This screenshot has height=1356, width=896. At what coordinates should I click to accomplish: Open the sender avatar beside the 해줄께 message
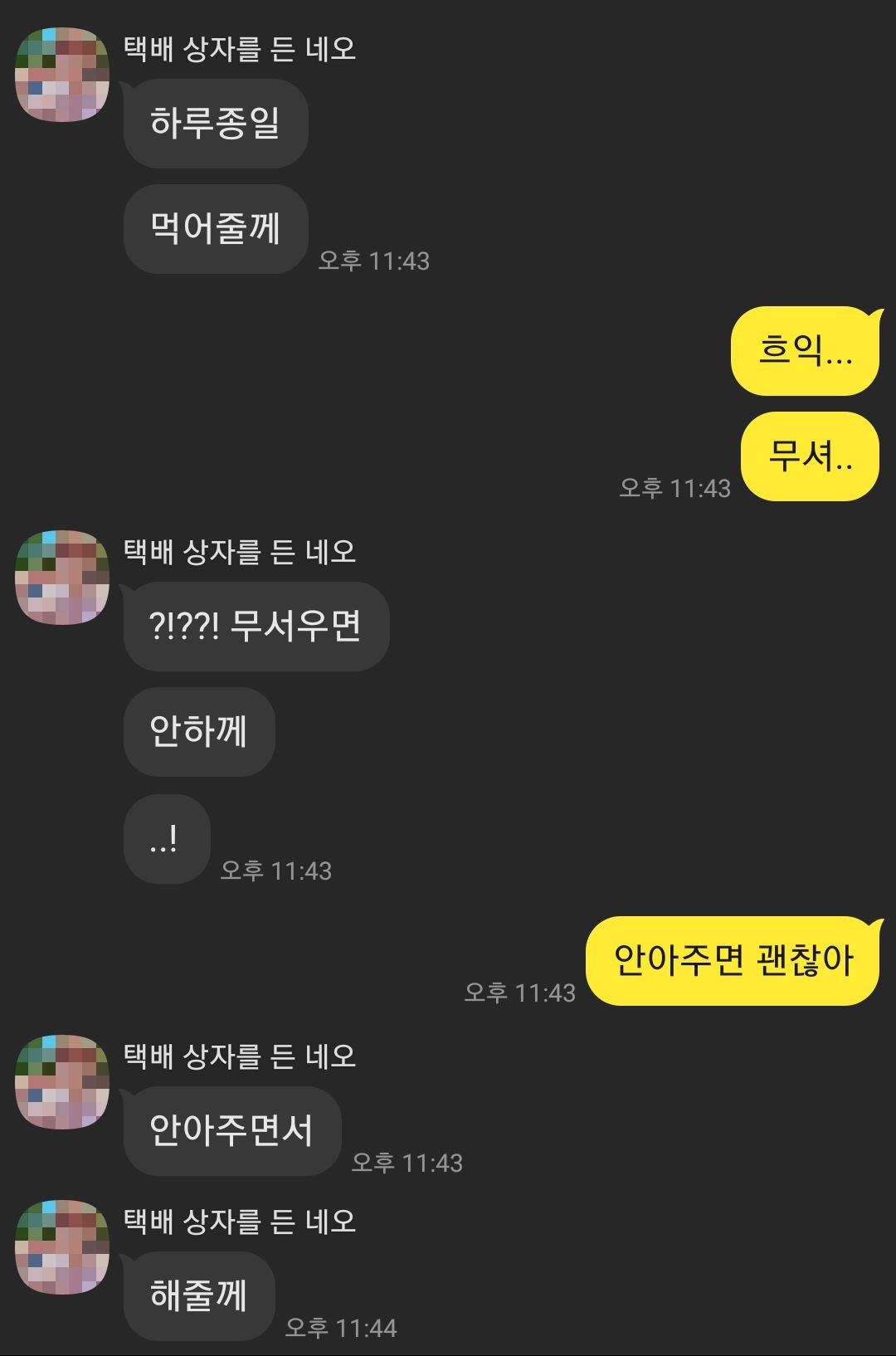tap(62, 1246)
